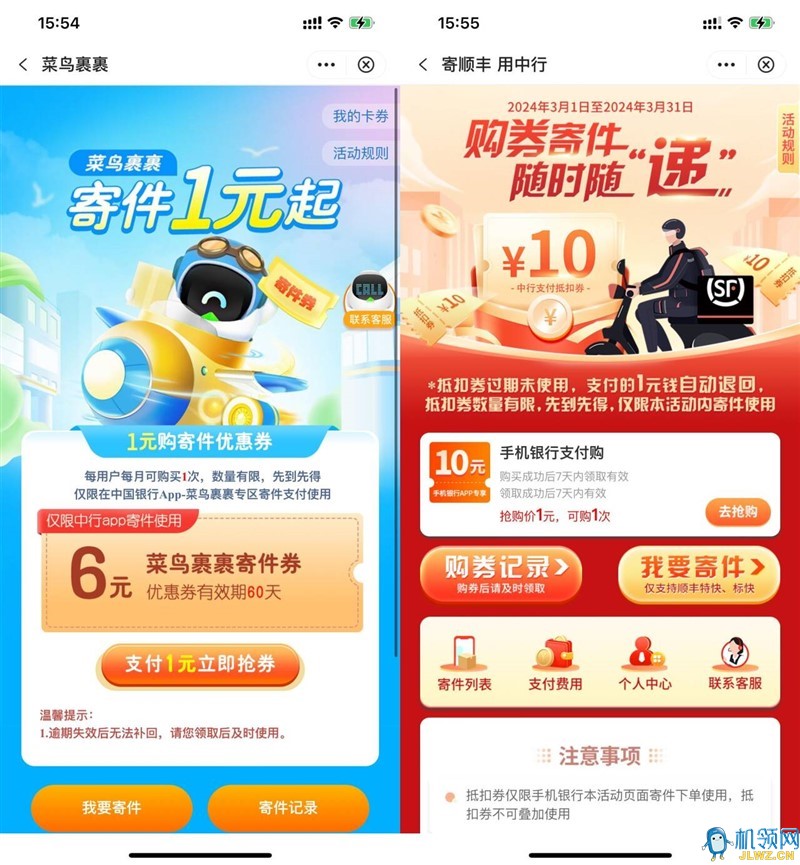
Task: Open the more menu on 菜鸟裹裹 page
Action: (327, 65)
